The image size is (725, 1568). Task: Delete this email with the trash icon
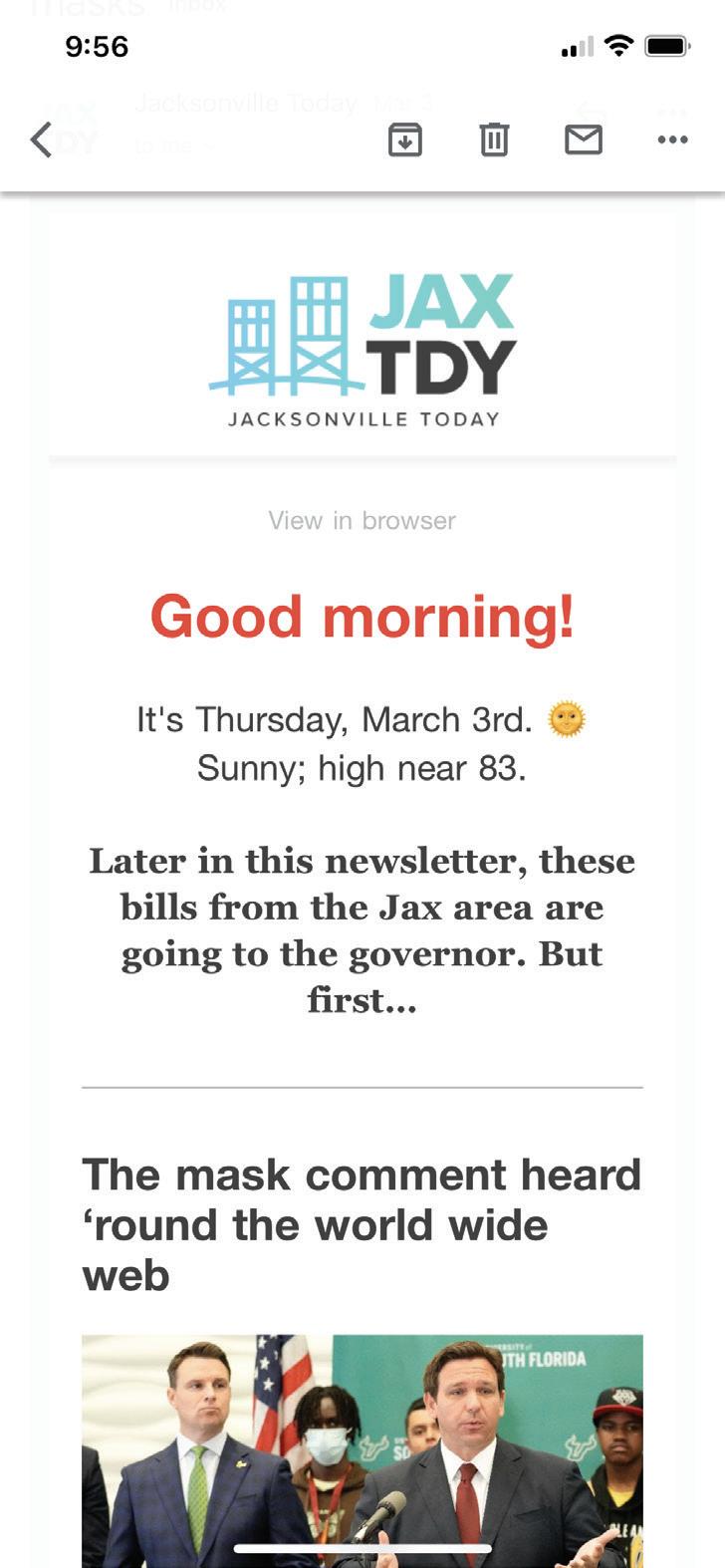click(x=494, y=140)
